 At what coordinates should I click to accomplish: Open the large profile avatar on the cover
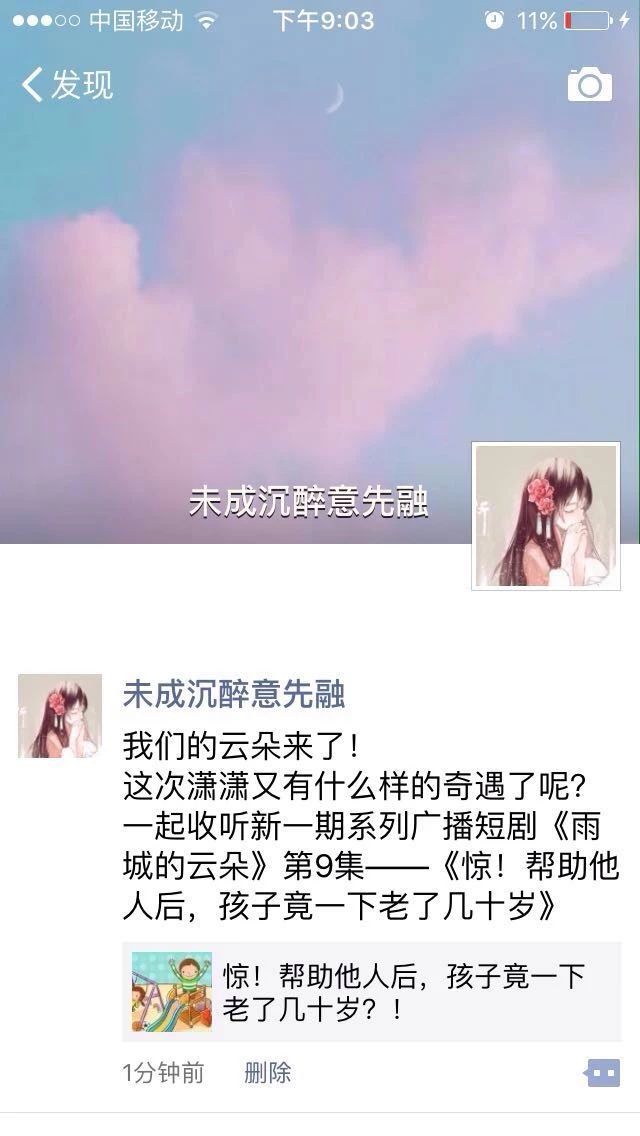tap(546, 516)
